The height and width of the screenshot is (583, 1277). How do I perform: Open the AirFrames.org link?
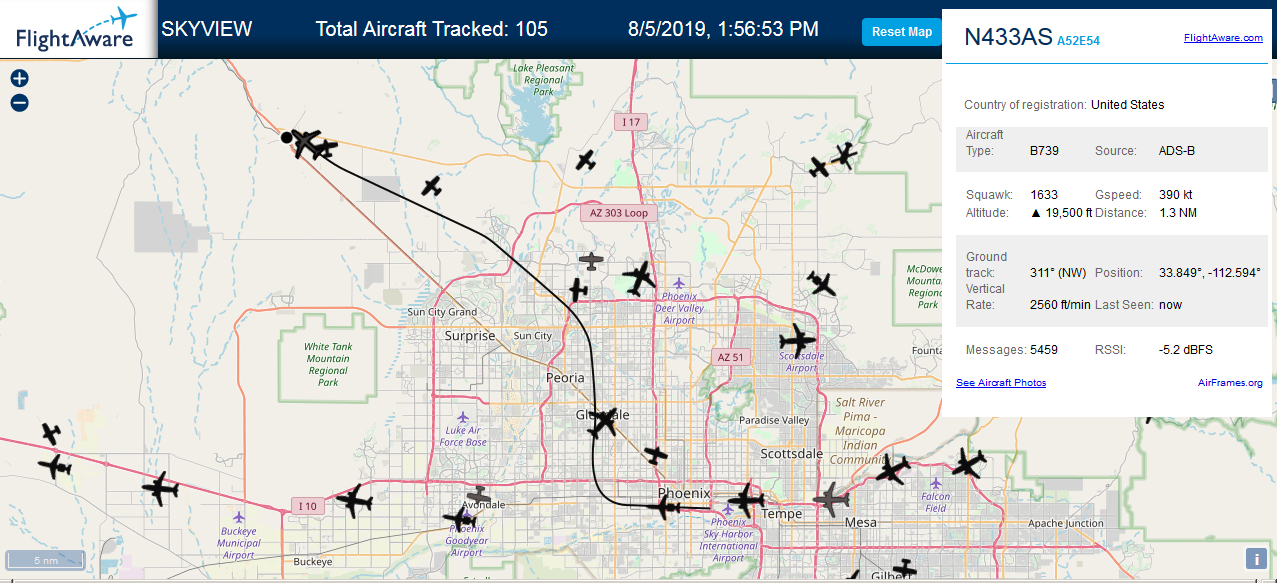click(x=1230, y=383)
